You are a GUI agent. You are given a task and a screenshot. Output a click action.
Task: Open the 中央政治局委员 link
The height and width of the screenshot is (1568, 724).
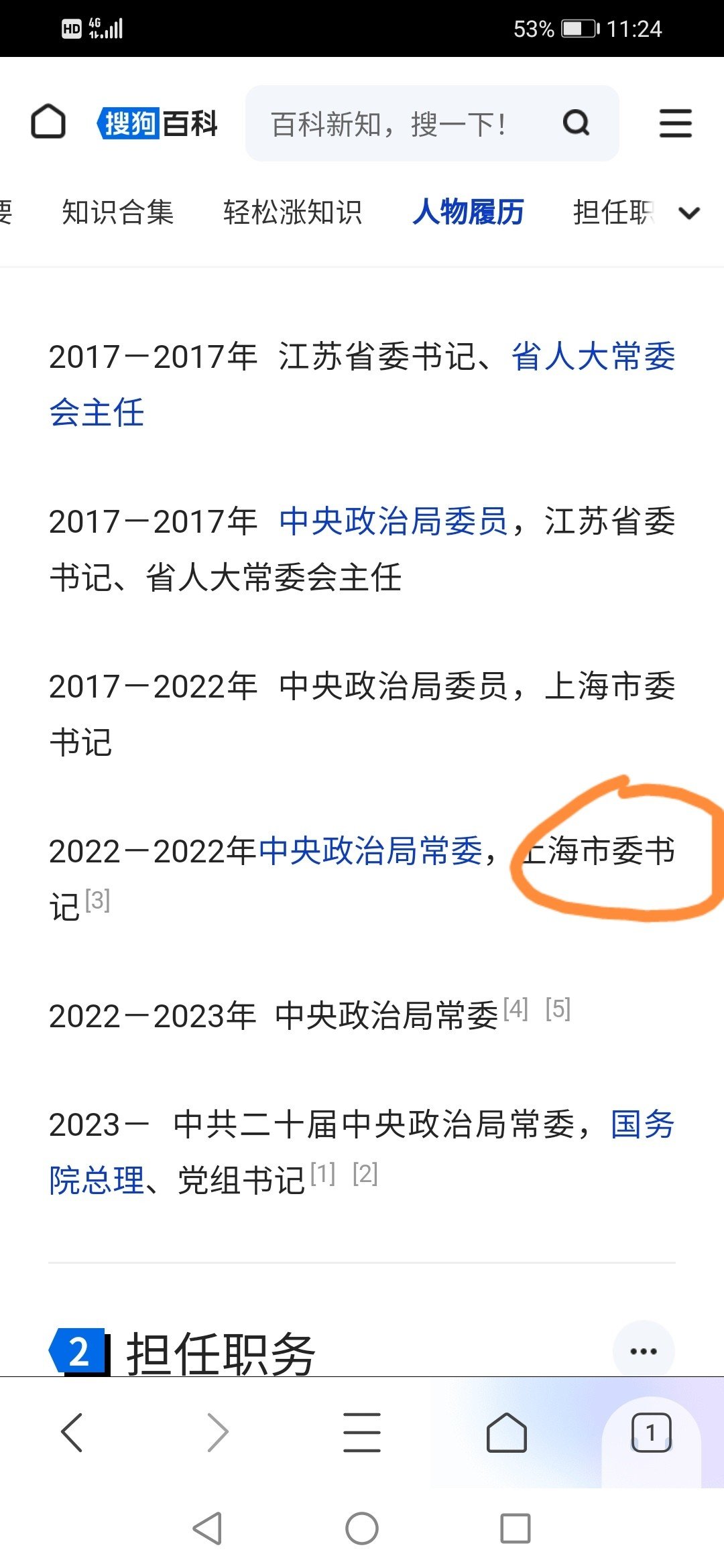pyautogui.click(x=394, y=521)
